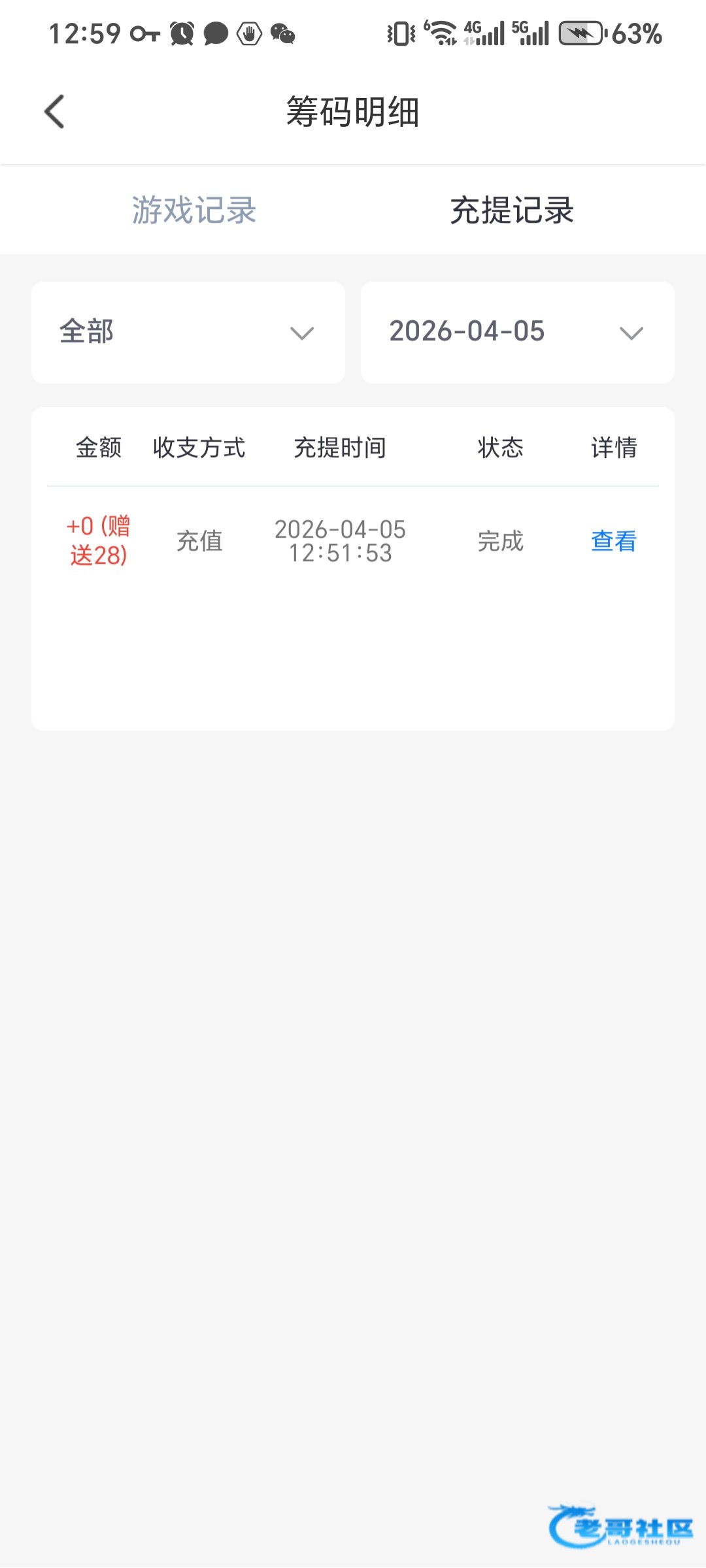Expand the 全部 type filter dropdown
This screenshot has width=706, height=1568.
point(188,333)
